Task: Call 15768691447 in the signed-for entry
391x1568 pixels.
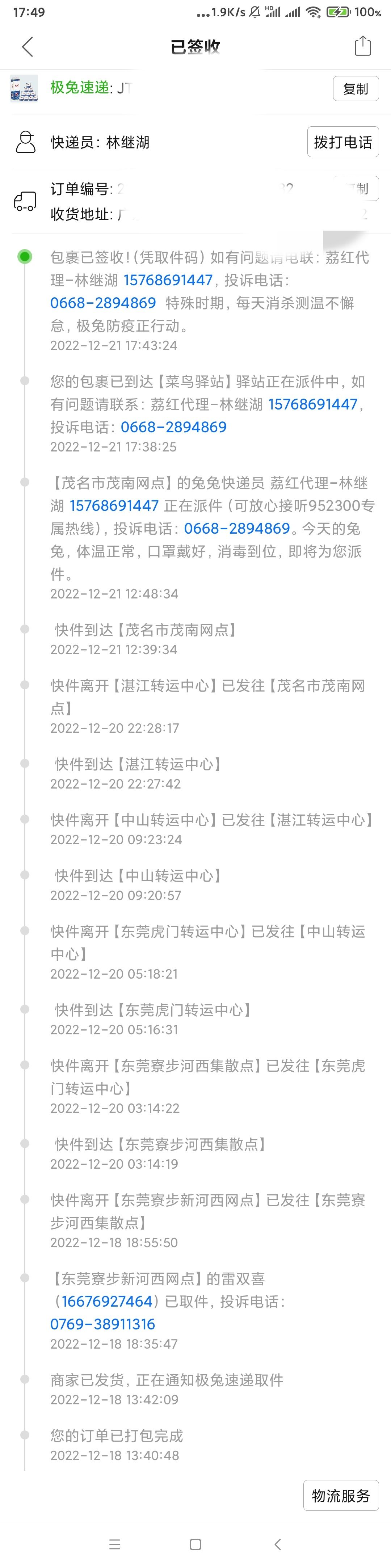Action: coord(168,280)
